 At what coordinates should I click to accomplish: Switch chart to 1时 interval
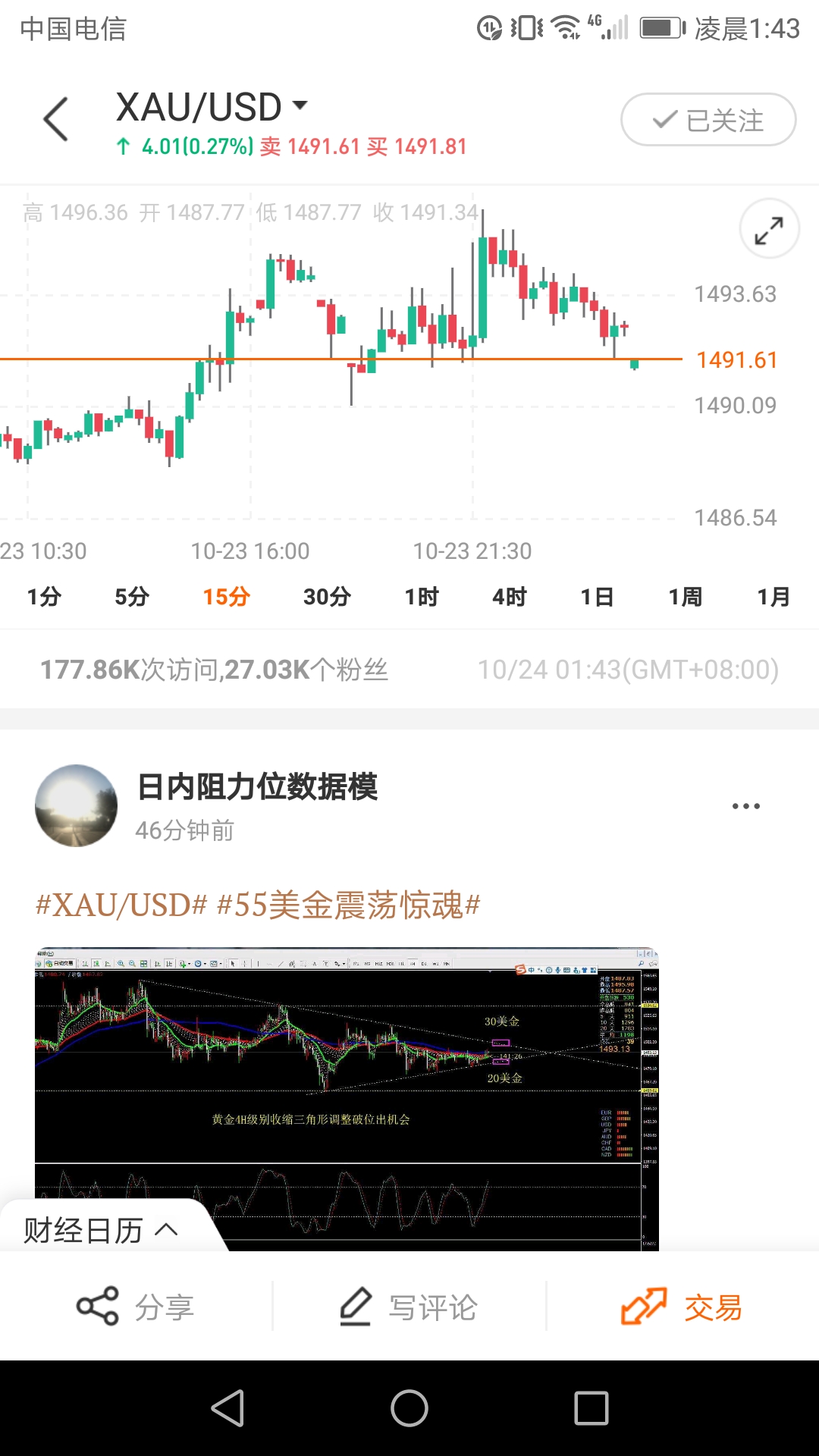point(422,597)
